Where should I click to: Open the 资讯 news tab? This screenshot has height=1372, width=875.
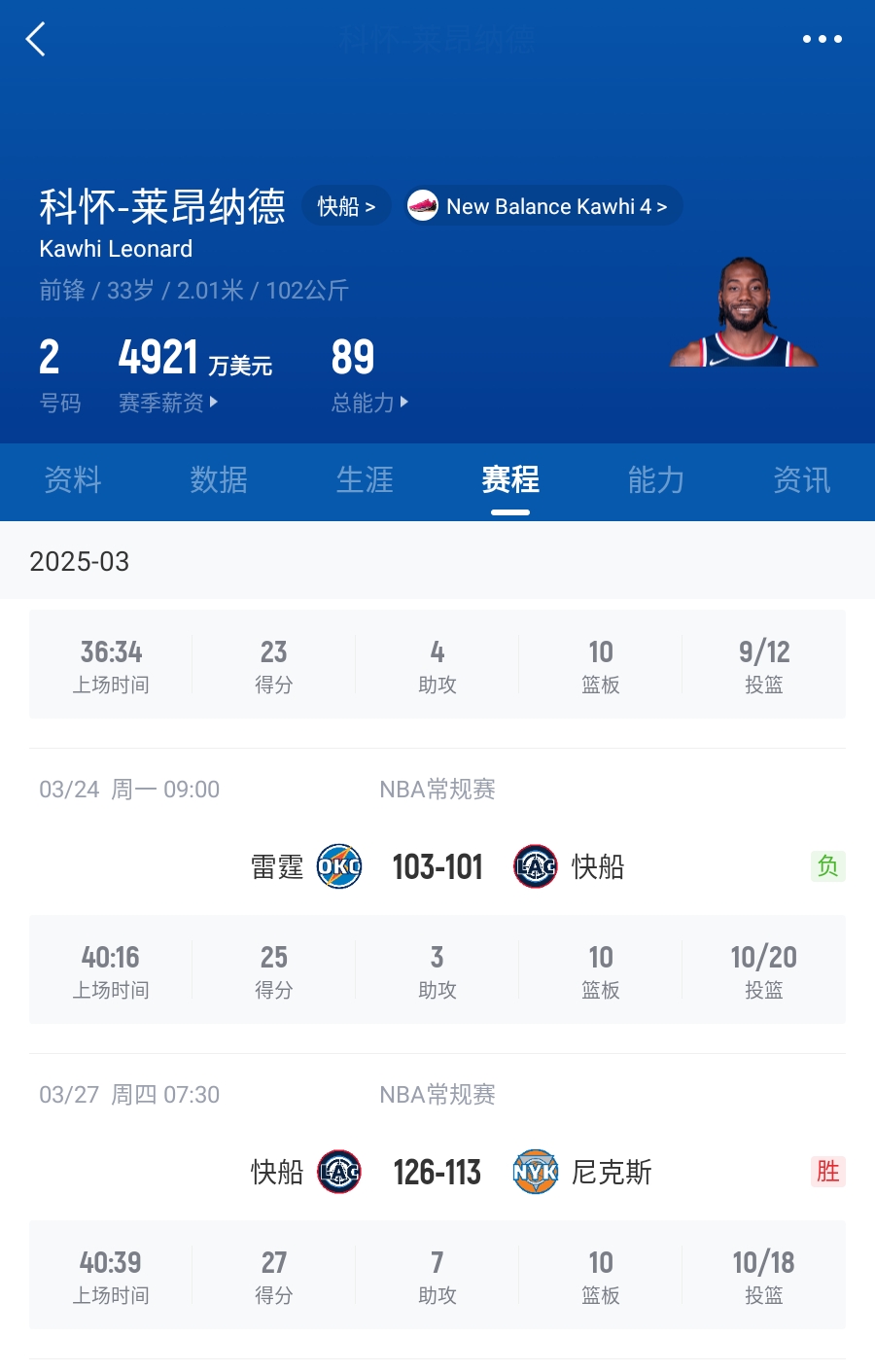point(802,480)
